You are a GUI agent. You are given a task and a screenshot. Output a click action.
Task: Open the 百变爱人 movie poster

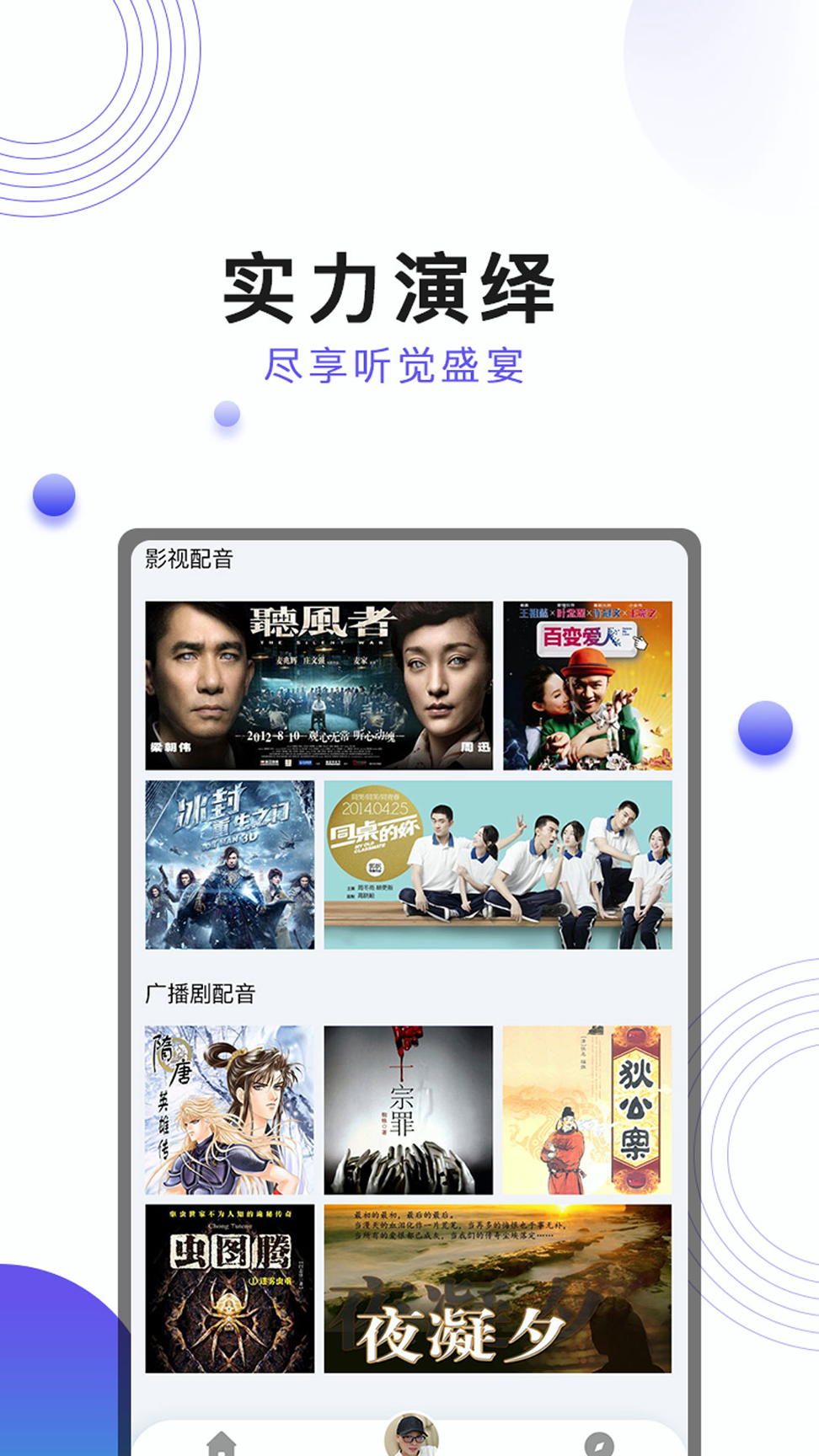tap(587, 685)
